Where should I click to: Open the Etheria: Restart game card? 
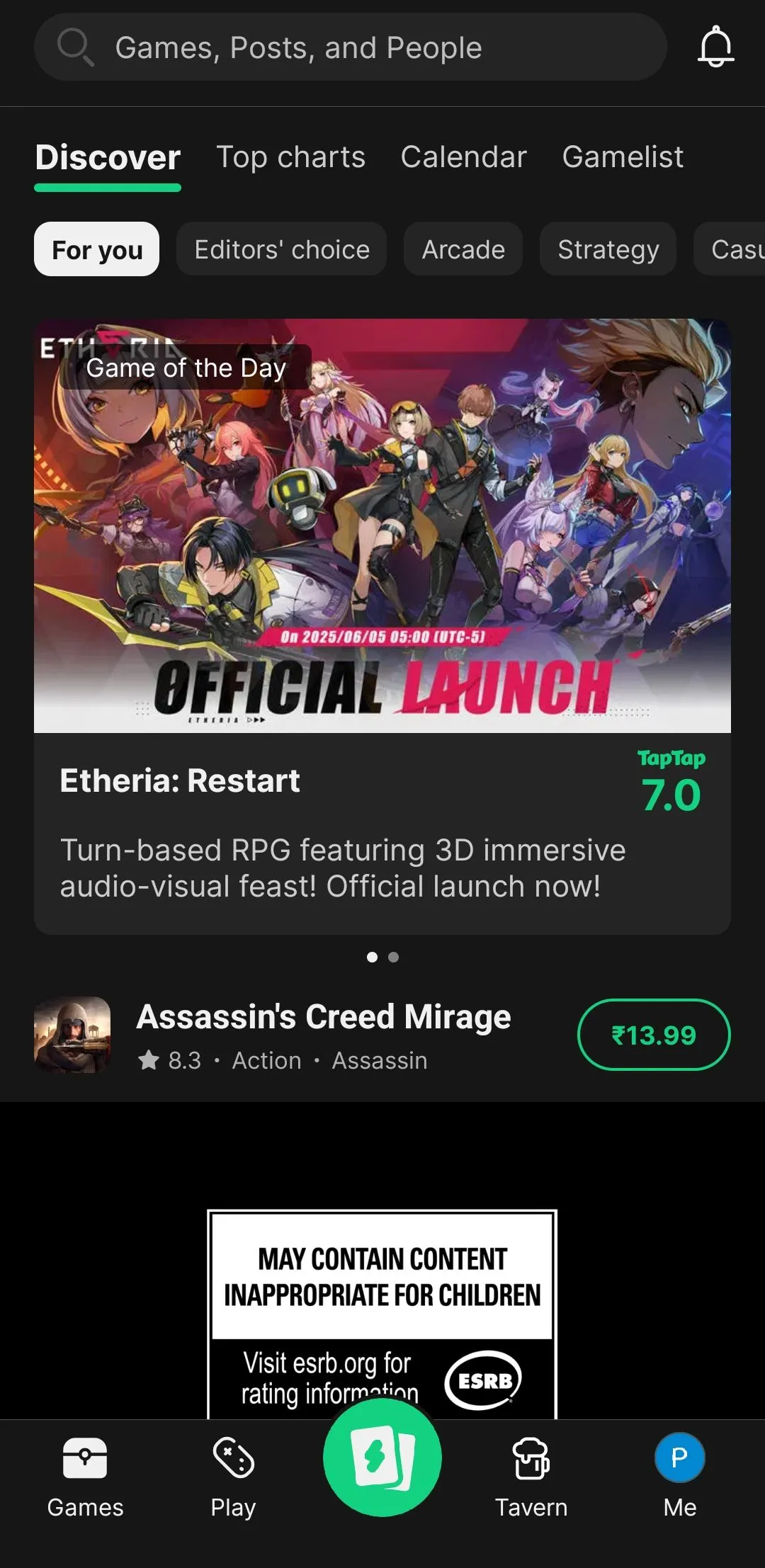point(382,626)
